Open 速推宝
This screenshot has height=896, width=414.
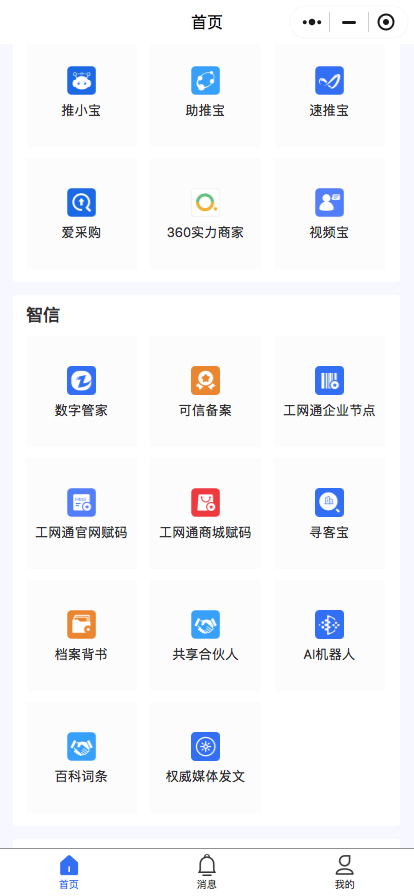point(329,93)
